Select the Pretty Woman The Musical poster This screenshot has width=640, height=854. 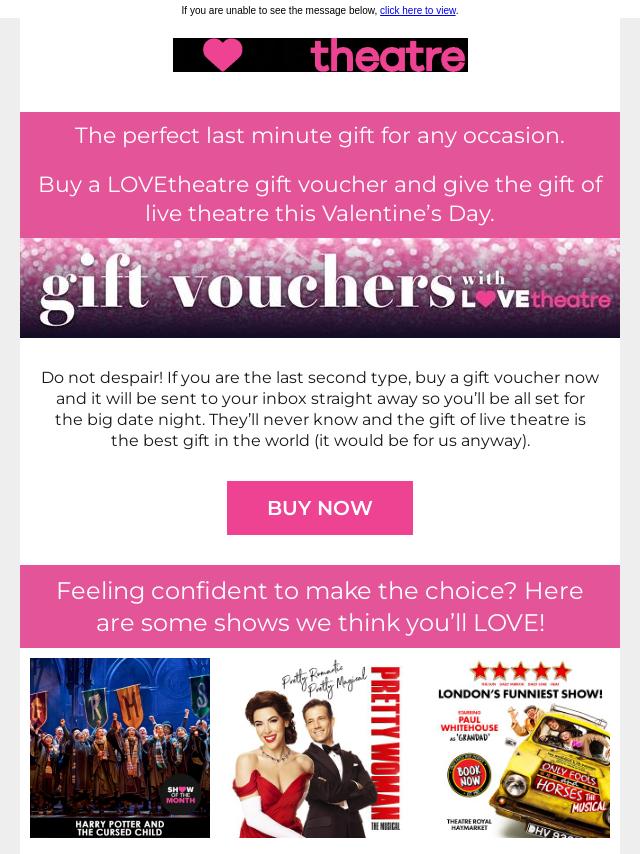point(320,747)
